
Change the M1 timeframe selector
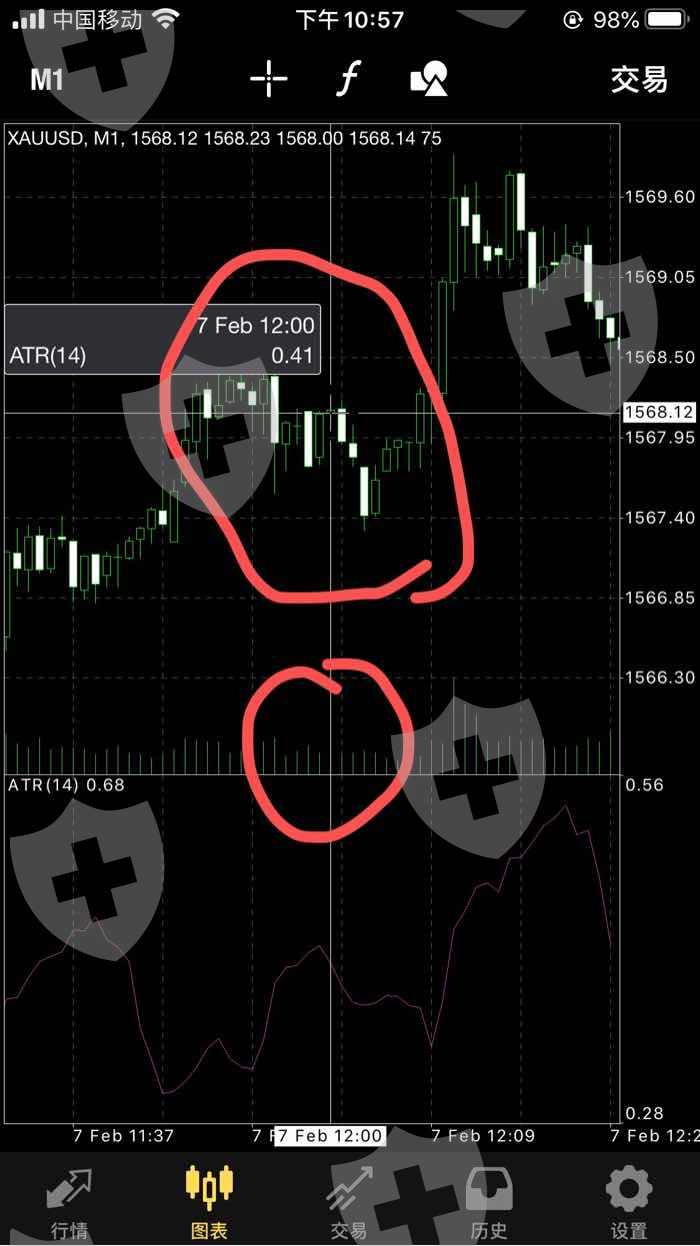click(47, 79)
